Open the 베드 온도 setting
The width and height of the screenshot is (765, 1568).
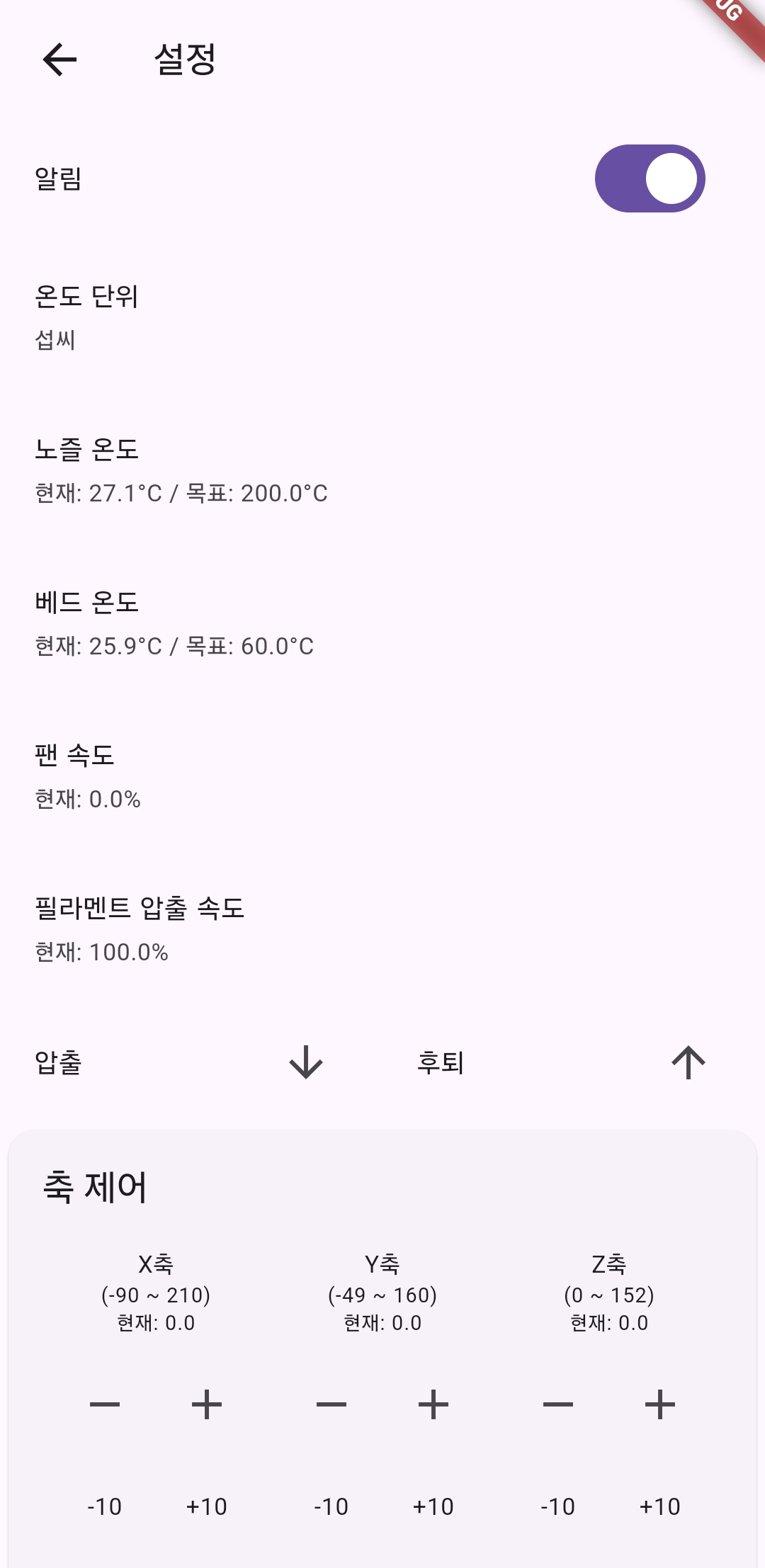[382, 623]
